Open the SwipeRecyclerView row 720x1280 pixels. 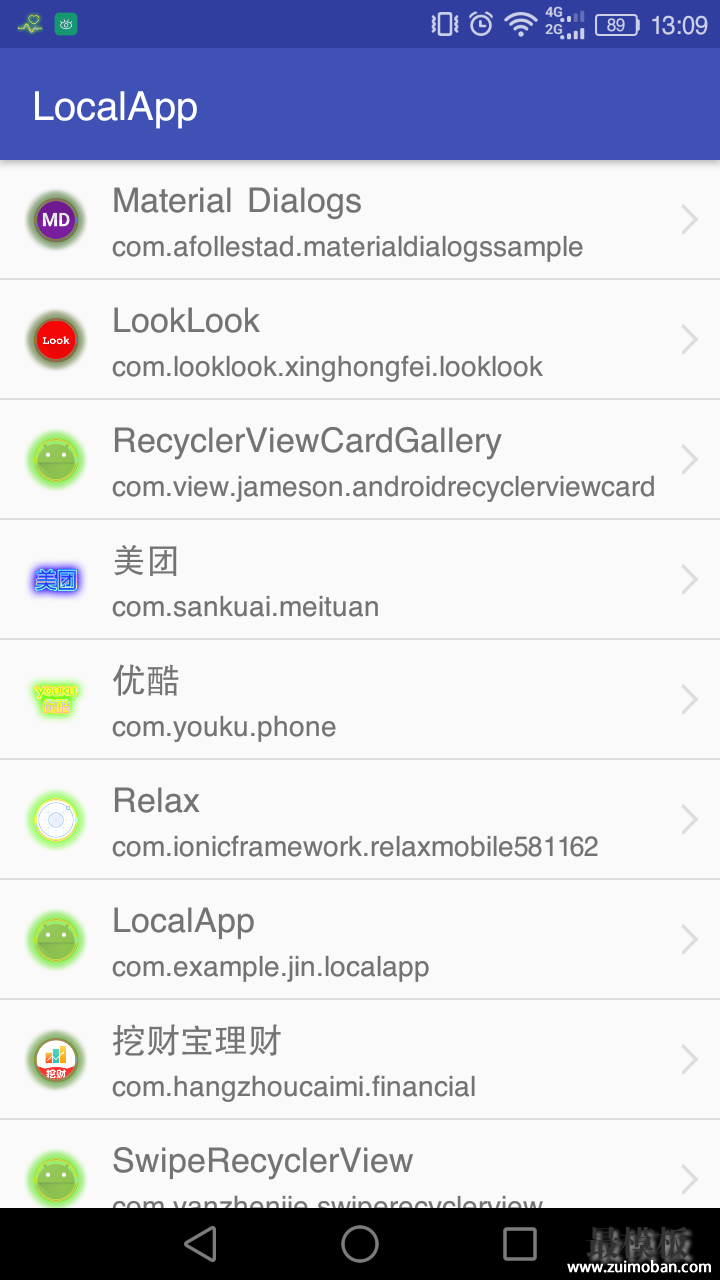tap(360, 1165)
